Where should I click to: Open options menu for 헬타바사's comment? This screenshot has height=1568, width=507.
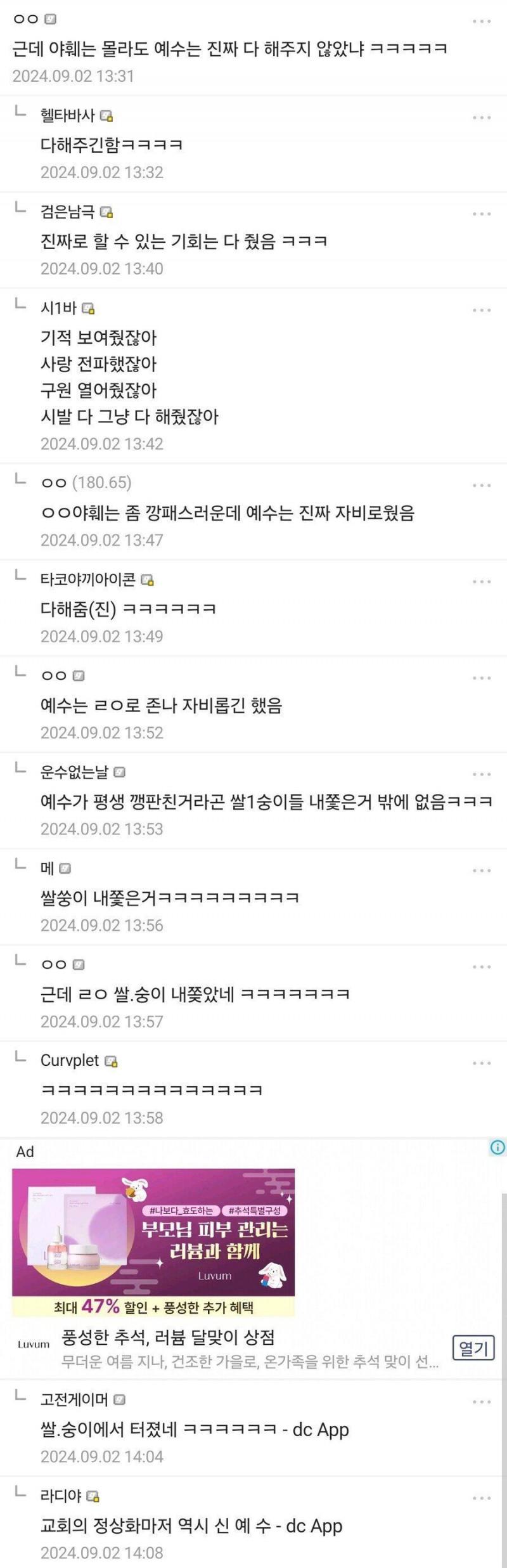[481, 118]
